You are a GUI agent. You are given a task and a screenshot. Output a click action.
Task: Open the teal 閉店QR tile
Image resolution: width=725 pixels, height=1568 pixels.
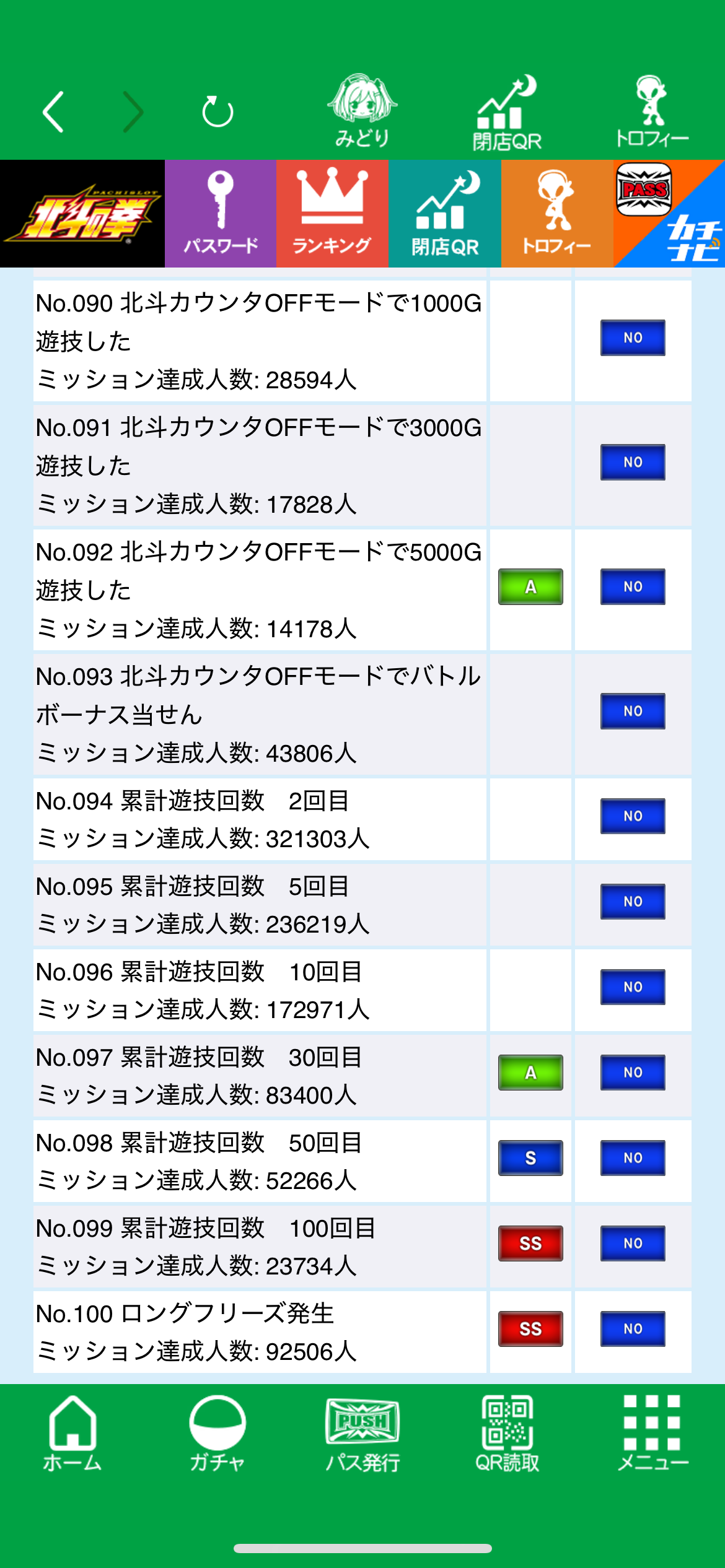coord(445,214)
